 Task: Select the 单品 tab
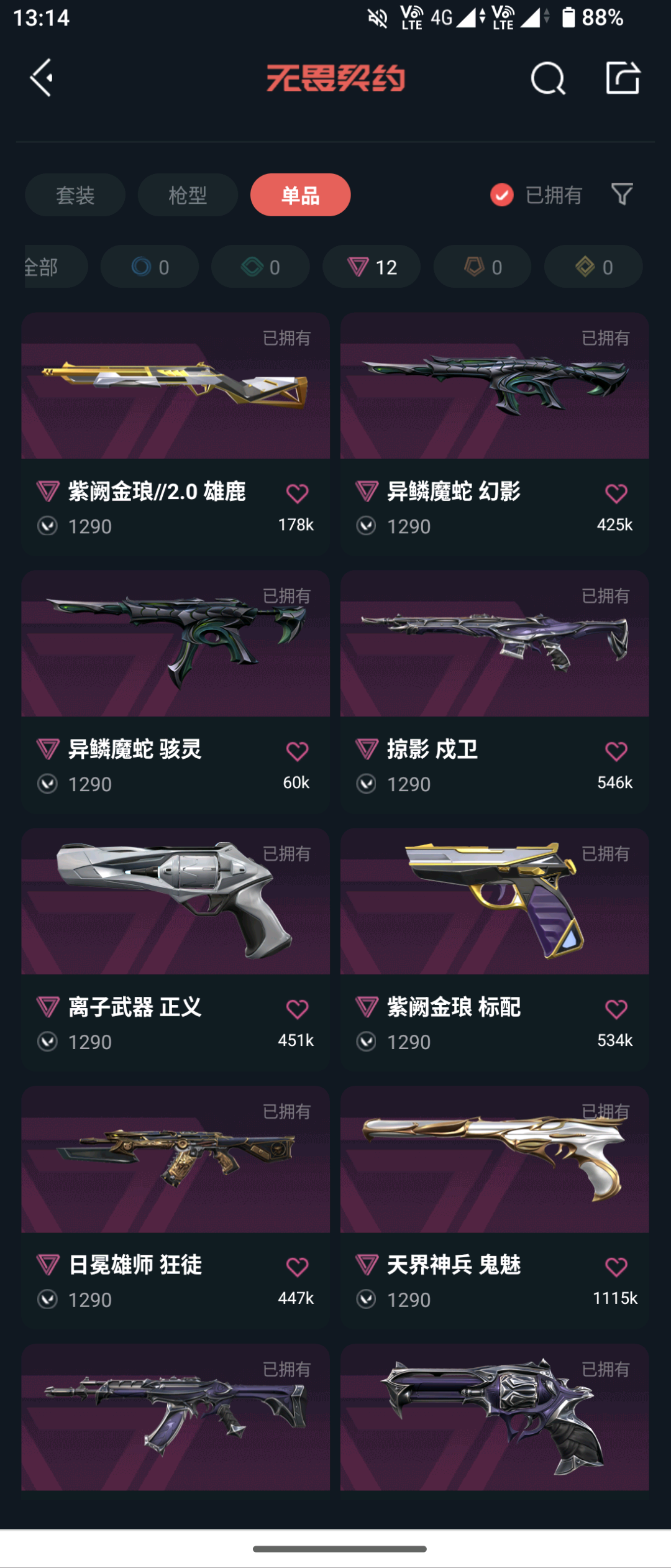point(300,195)
